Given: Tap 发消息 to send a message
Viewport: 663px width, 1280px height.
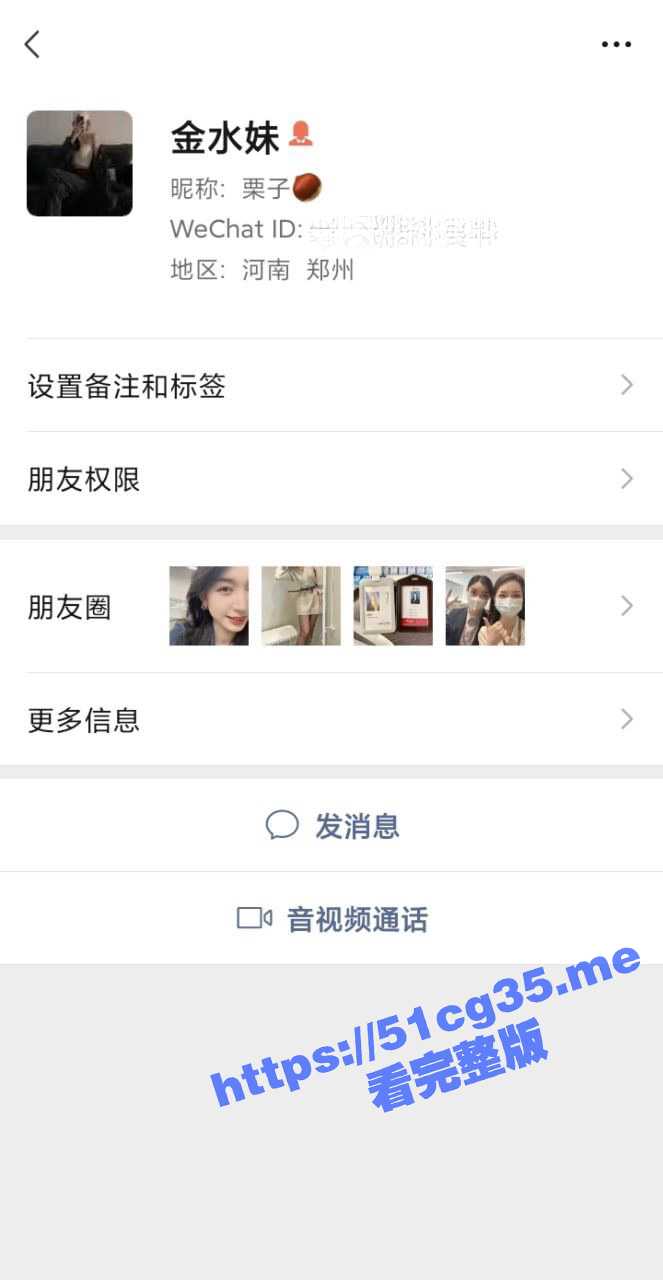Looking at the screenshot, I should 333,826.
